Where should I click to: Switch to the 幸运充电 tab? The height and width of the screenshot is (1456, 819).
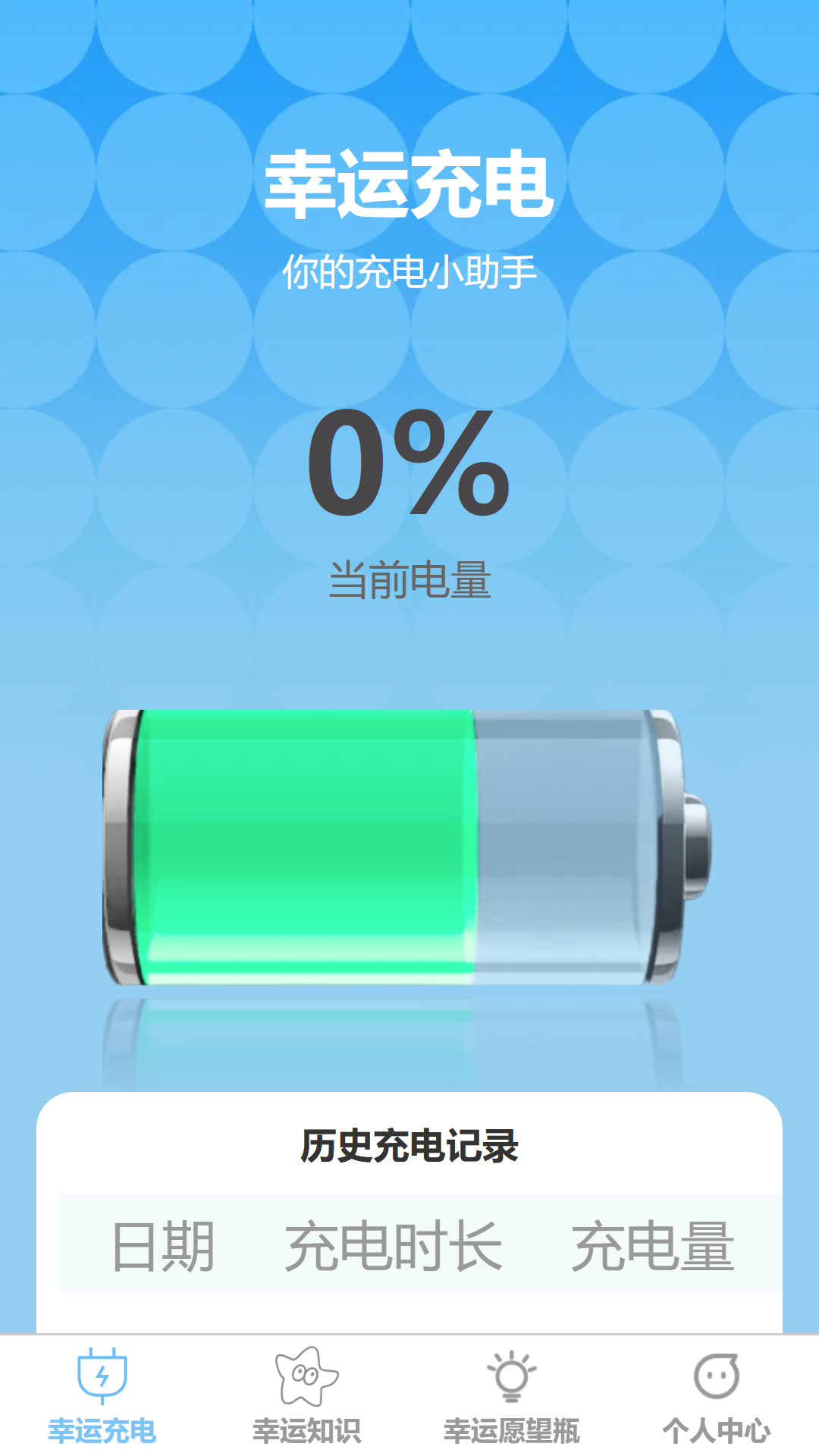click(x=102, y=1396)
